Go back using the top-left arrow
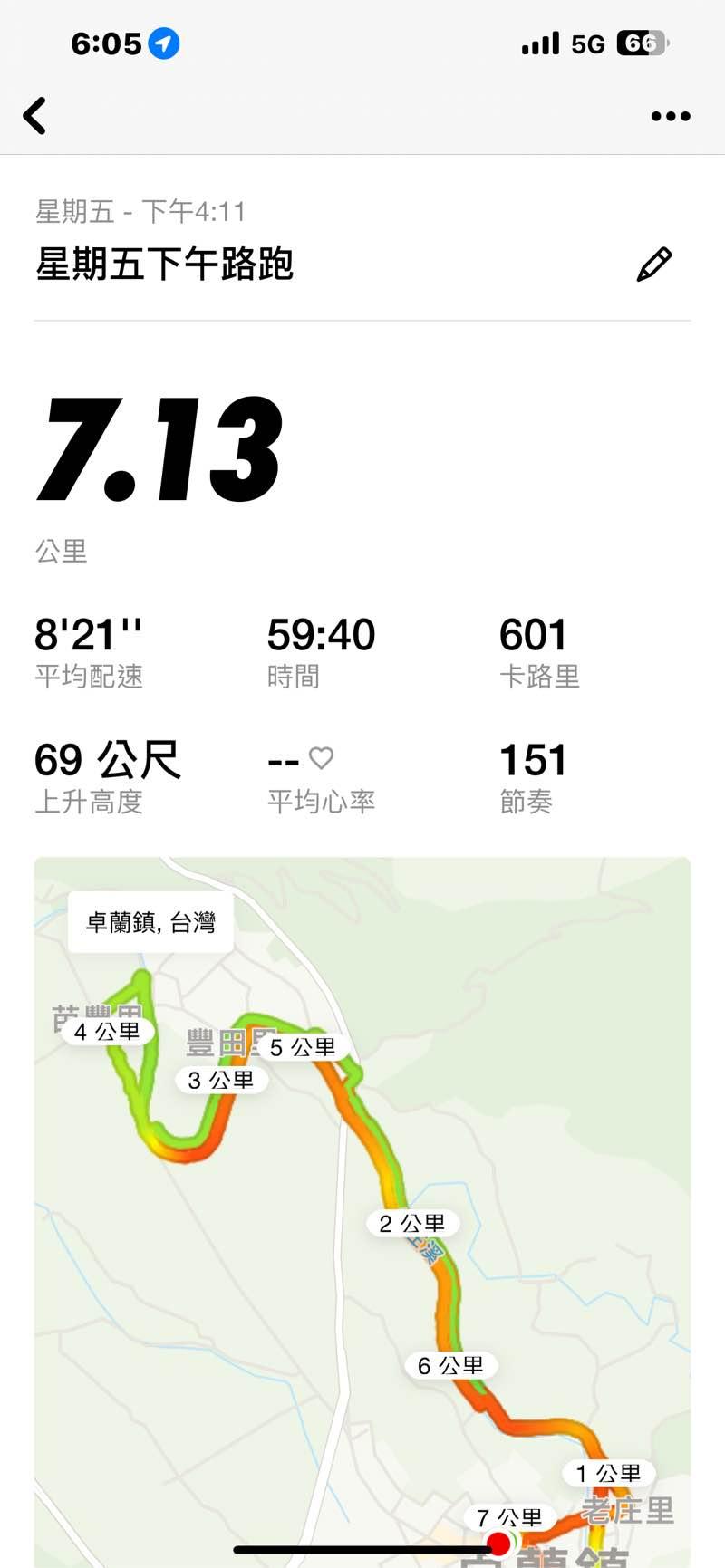Screen dimensions: 725x1568 tap(34, 116)
